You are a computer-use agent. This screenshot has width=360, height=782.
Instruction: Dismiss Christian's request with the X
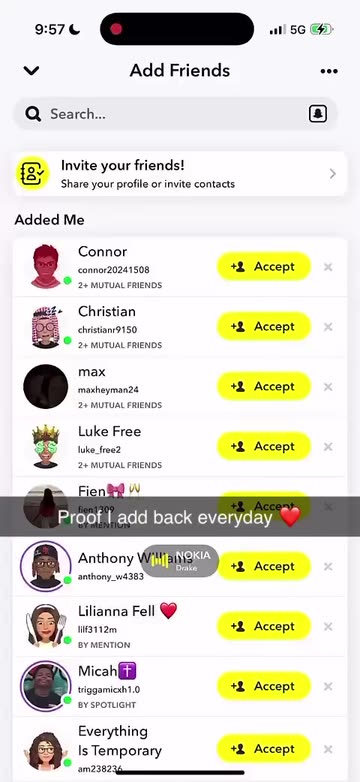[328, 327]
